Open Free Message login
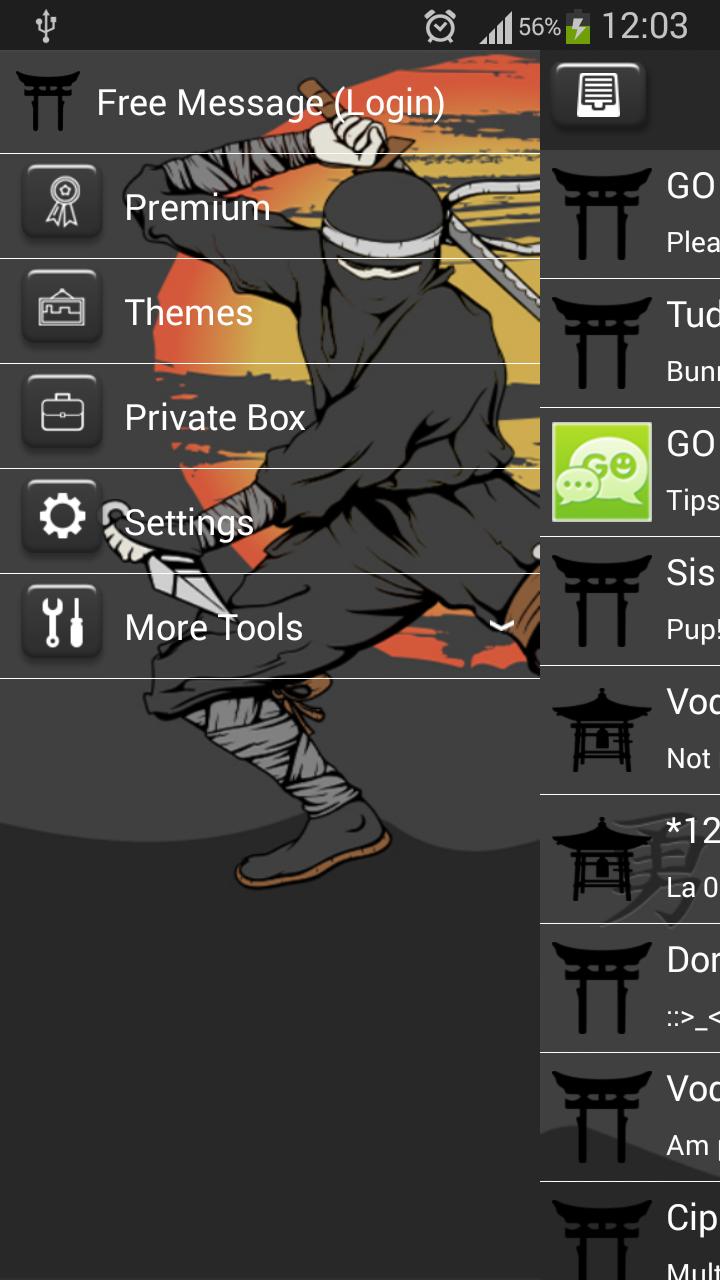This screenshot has width=720, height=1280. pyautogui.click(x=270, y=103)
